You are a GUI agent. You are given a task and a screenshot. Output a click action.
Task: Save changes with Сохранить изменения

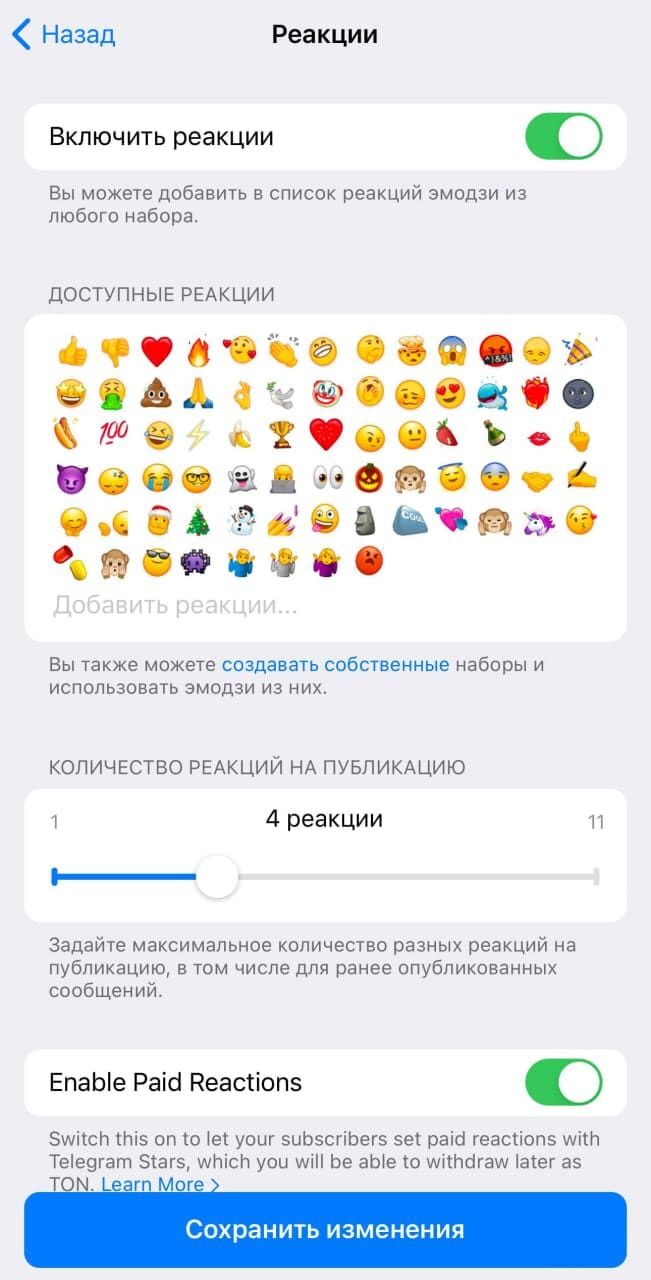(325, 1229)
